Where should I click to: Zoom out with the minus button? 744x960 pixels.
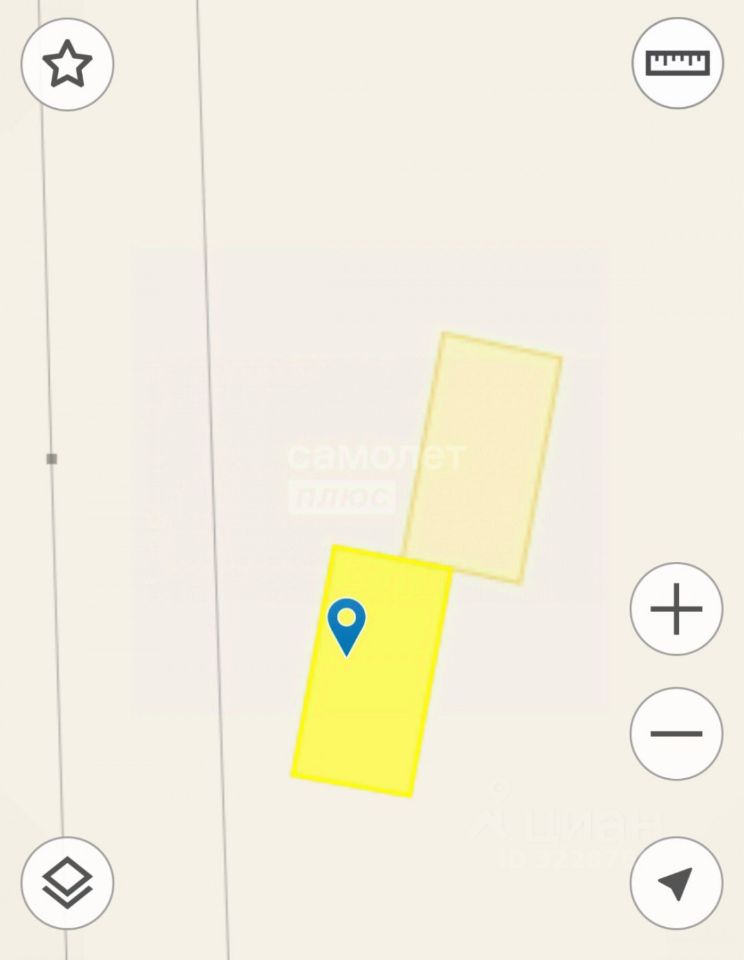tap(676, 733)
